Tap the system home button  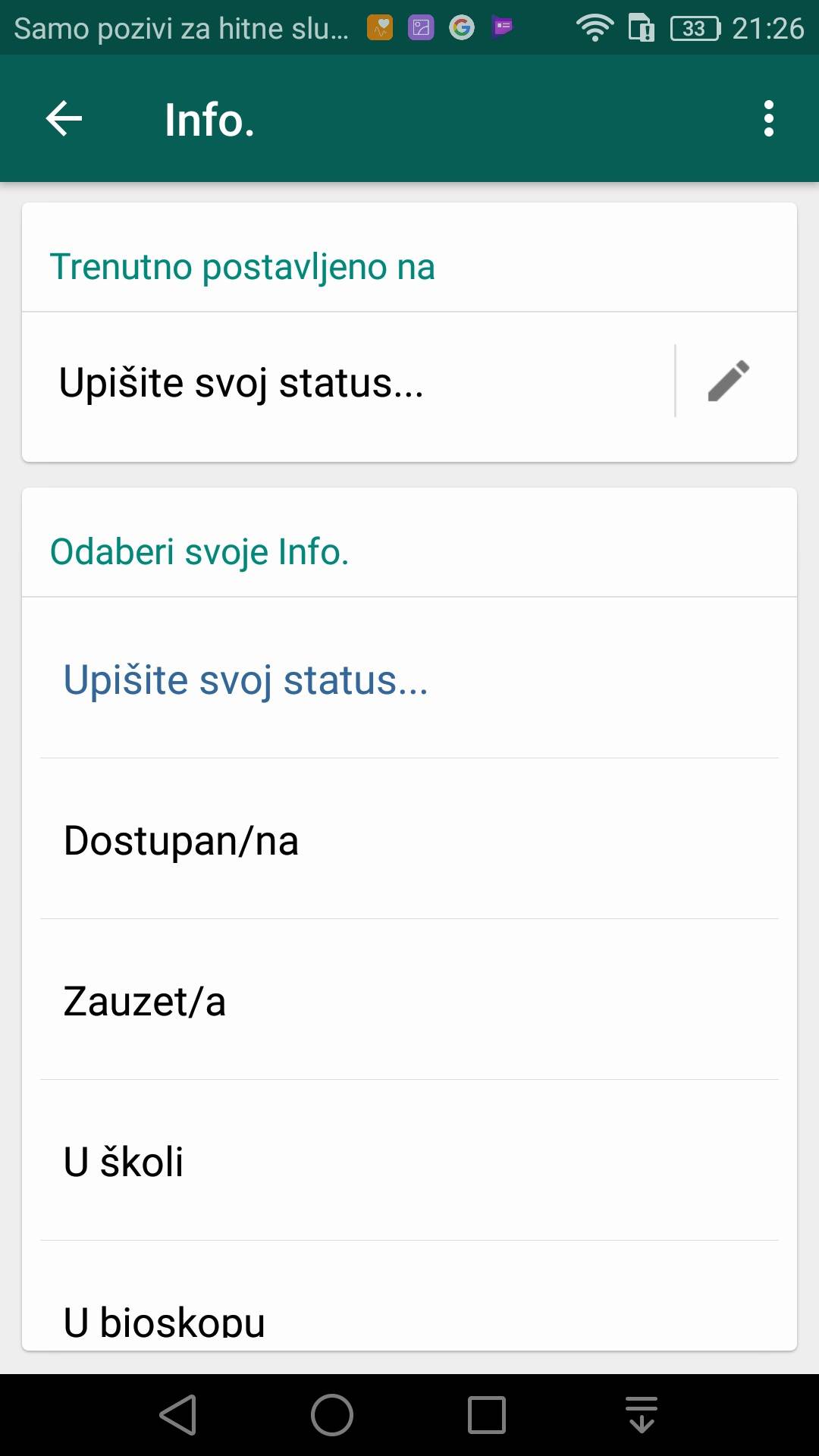[332, 1415]
